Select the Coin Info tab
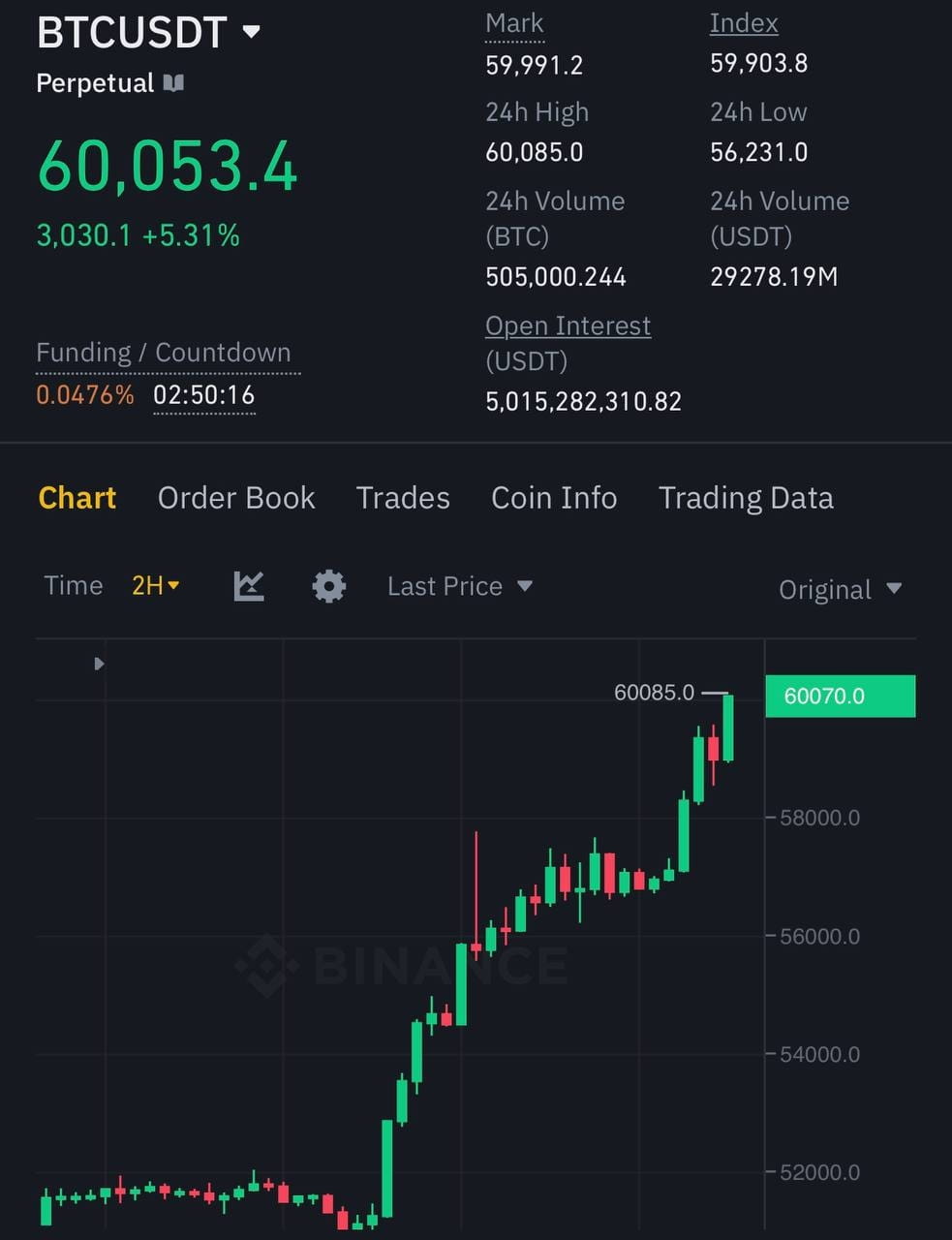952x1240 pixels. click(554, 497)
